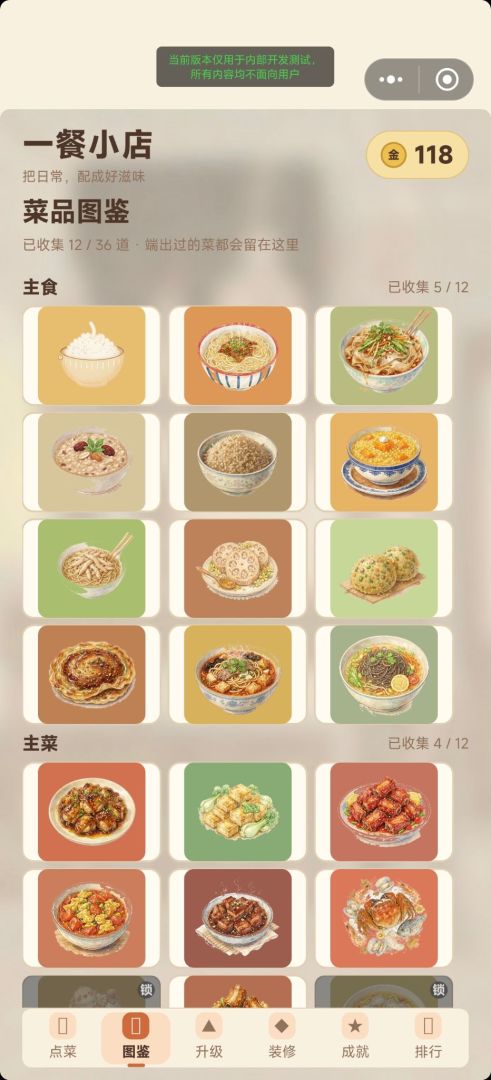This screenshot has width=491, height=1080.
Task: Go to the 装修 tab
Action: point(282,1035)
